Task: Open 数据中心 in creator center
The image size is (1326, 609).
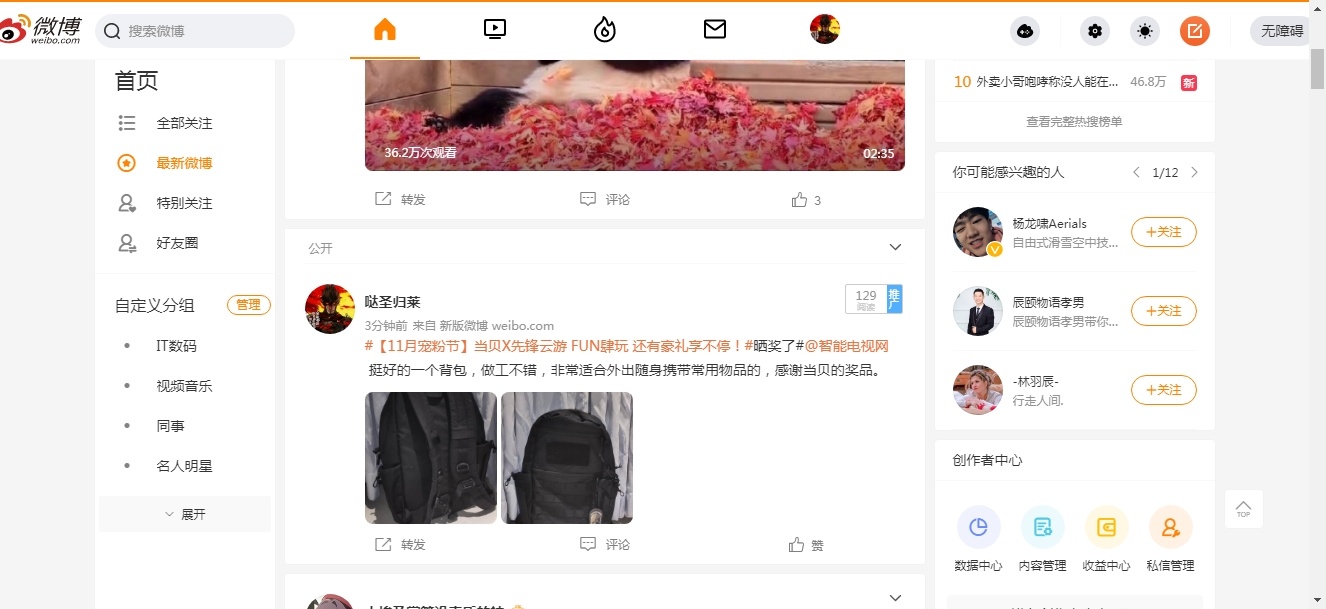Action: point(978,538)
